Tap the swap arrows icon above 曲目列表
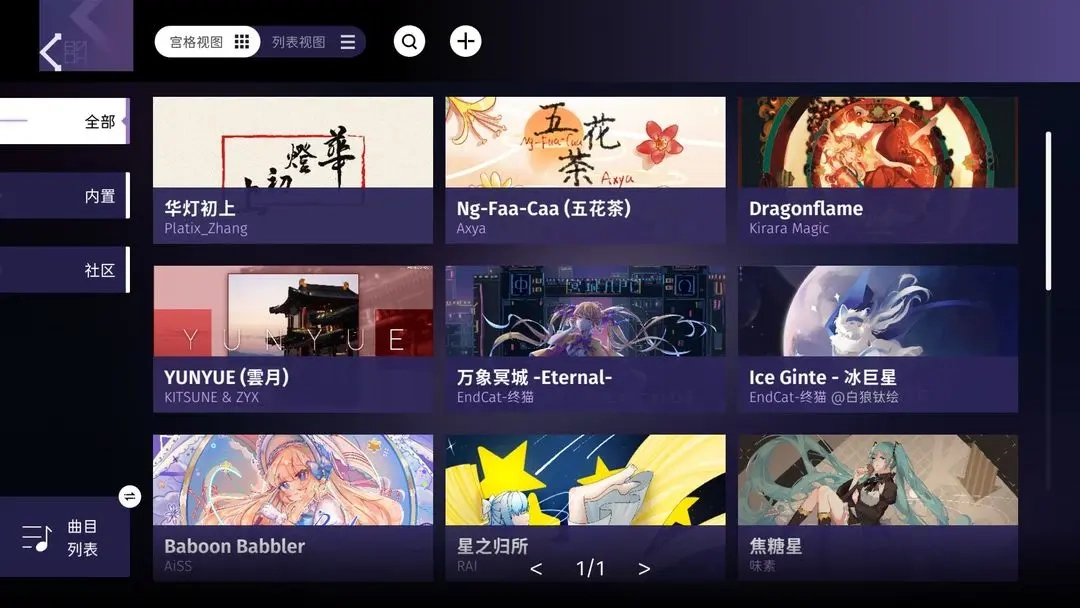Screen dimensions: 1080x608 pos(130,496)
